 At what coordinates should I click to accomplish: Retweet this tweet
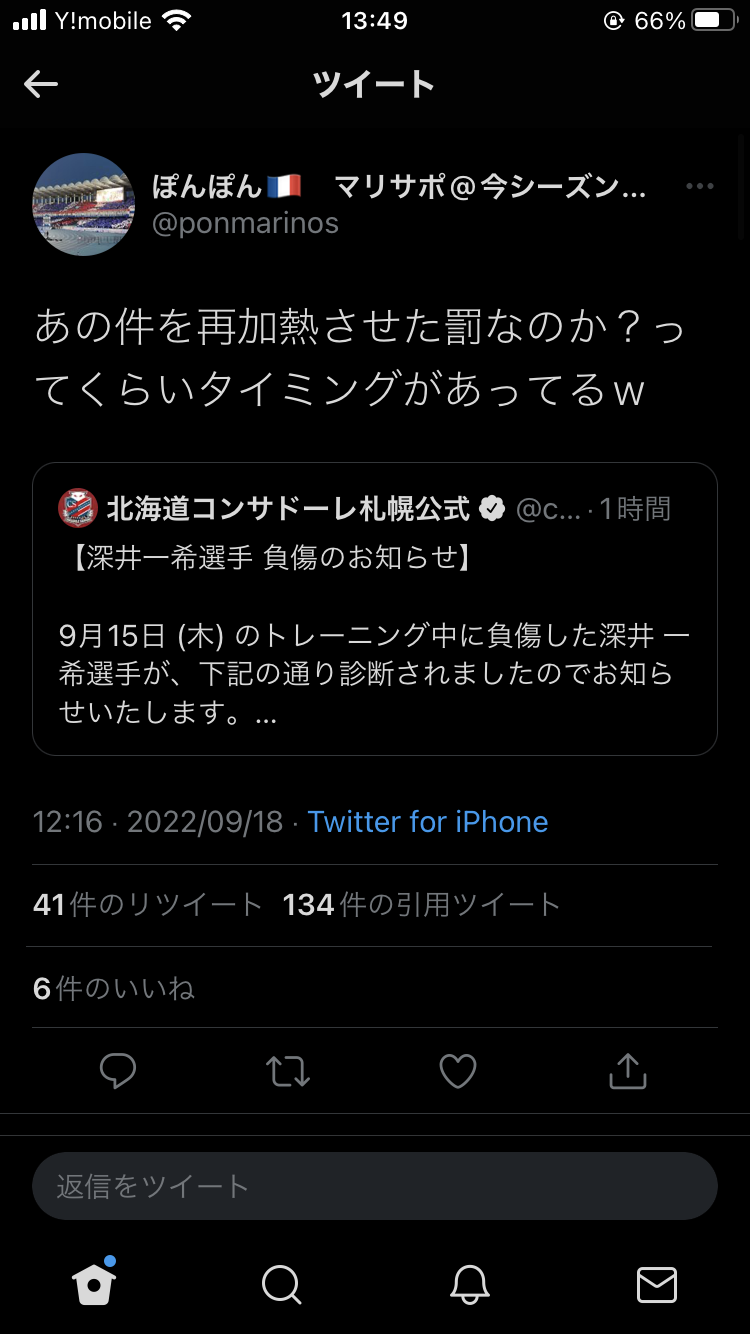(x=288, y=1071)
